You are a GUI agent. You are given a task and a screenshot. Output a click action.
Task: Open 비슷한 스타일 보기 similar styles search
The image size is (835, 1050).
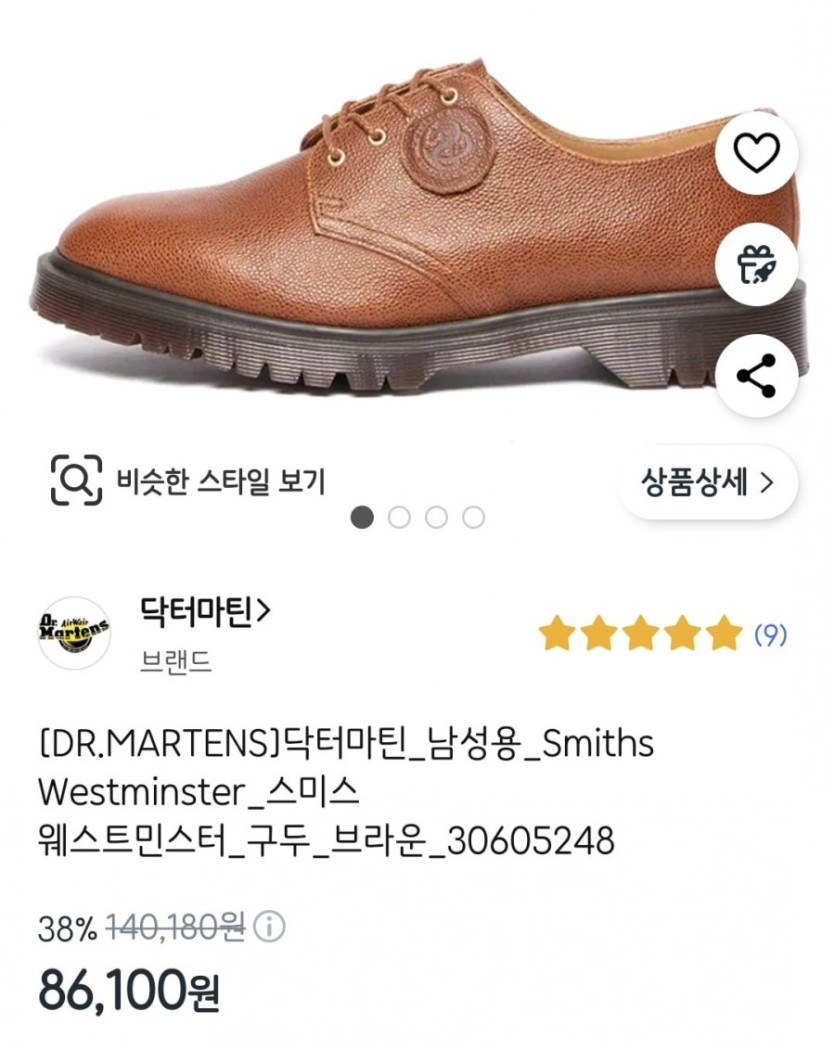click(x=189, y=482)
